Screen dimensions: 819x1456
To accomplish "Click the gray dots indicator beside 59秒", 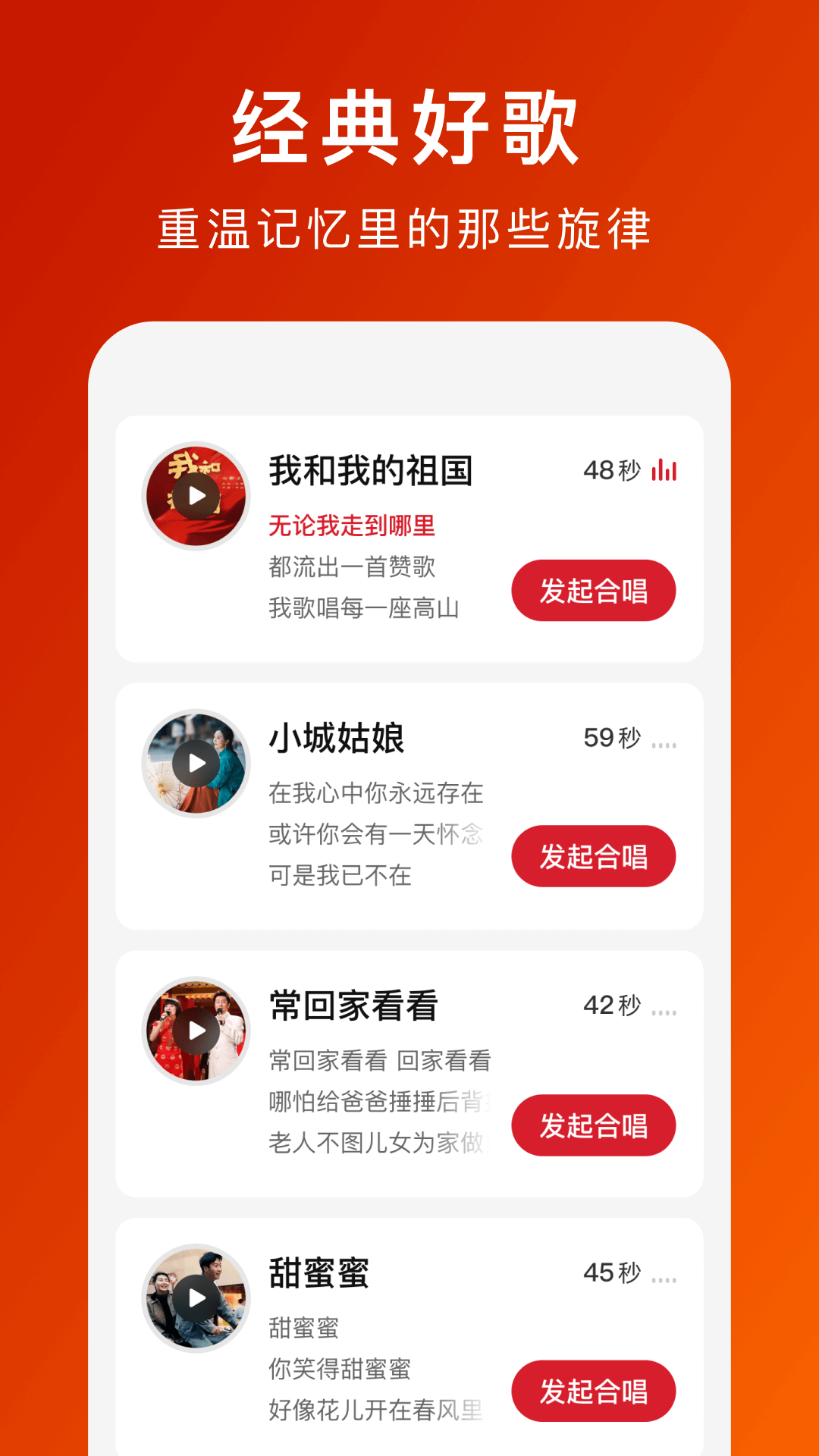I will click(664, 745).
